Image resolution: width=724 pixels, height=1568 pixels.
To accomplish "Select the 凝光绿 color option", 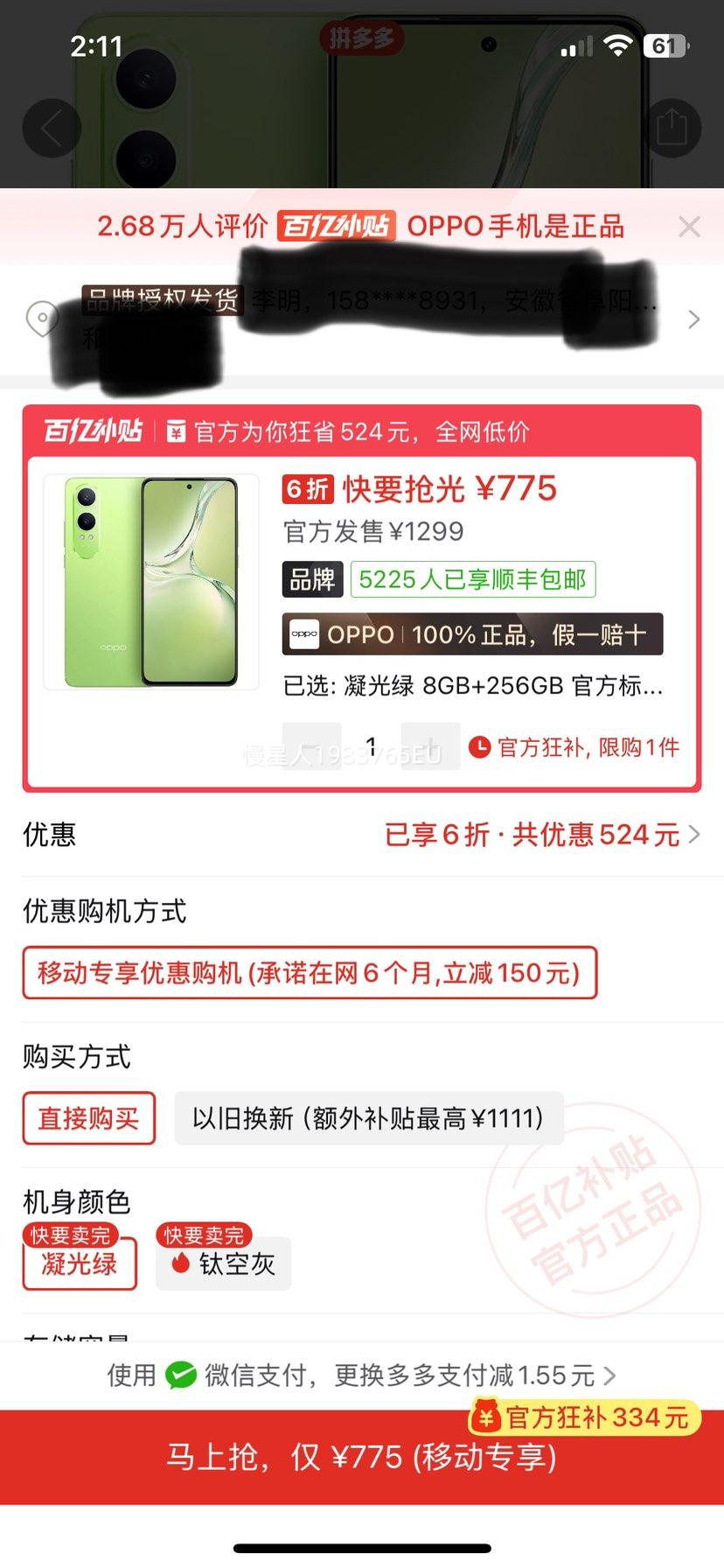I will pos(79,1263).
